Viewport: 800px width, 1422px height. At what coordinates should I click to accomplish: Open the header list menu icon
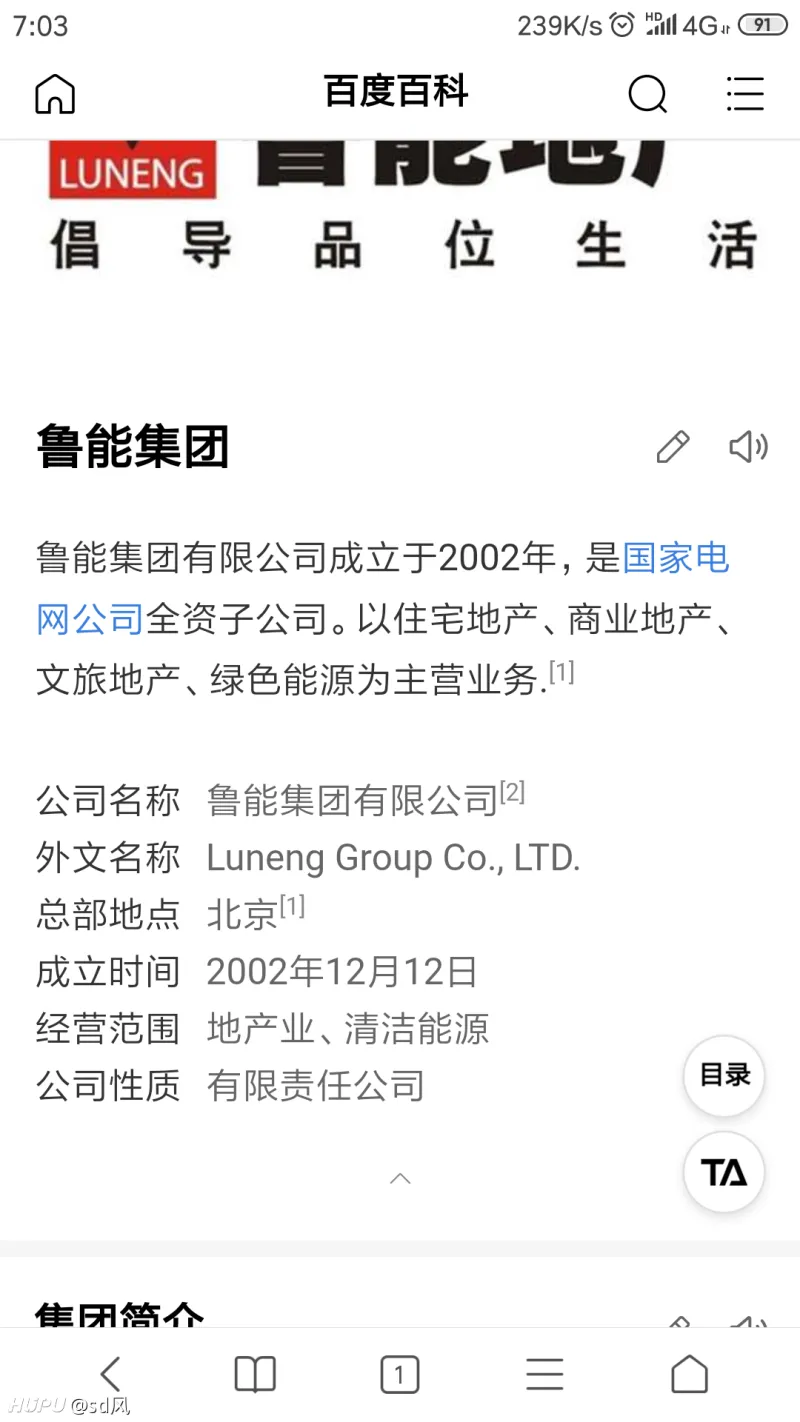coord(745,93)
